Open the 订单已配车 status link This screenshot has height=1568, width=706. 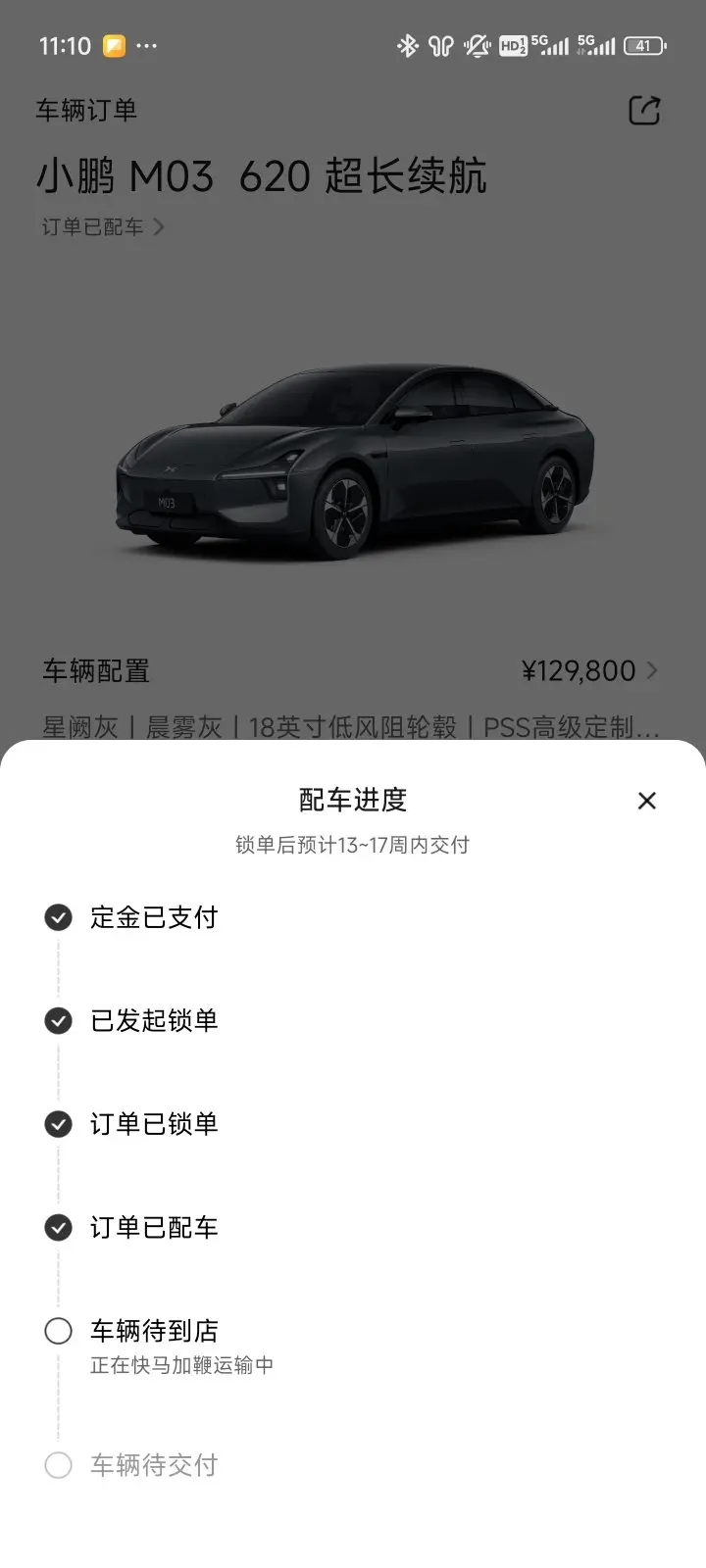[x=102, y=227]
